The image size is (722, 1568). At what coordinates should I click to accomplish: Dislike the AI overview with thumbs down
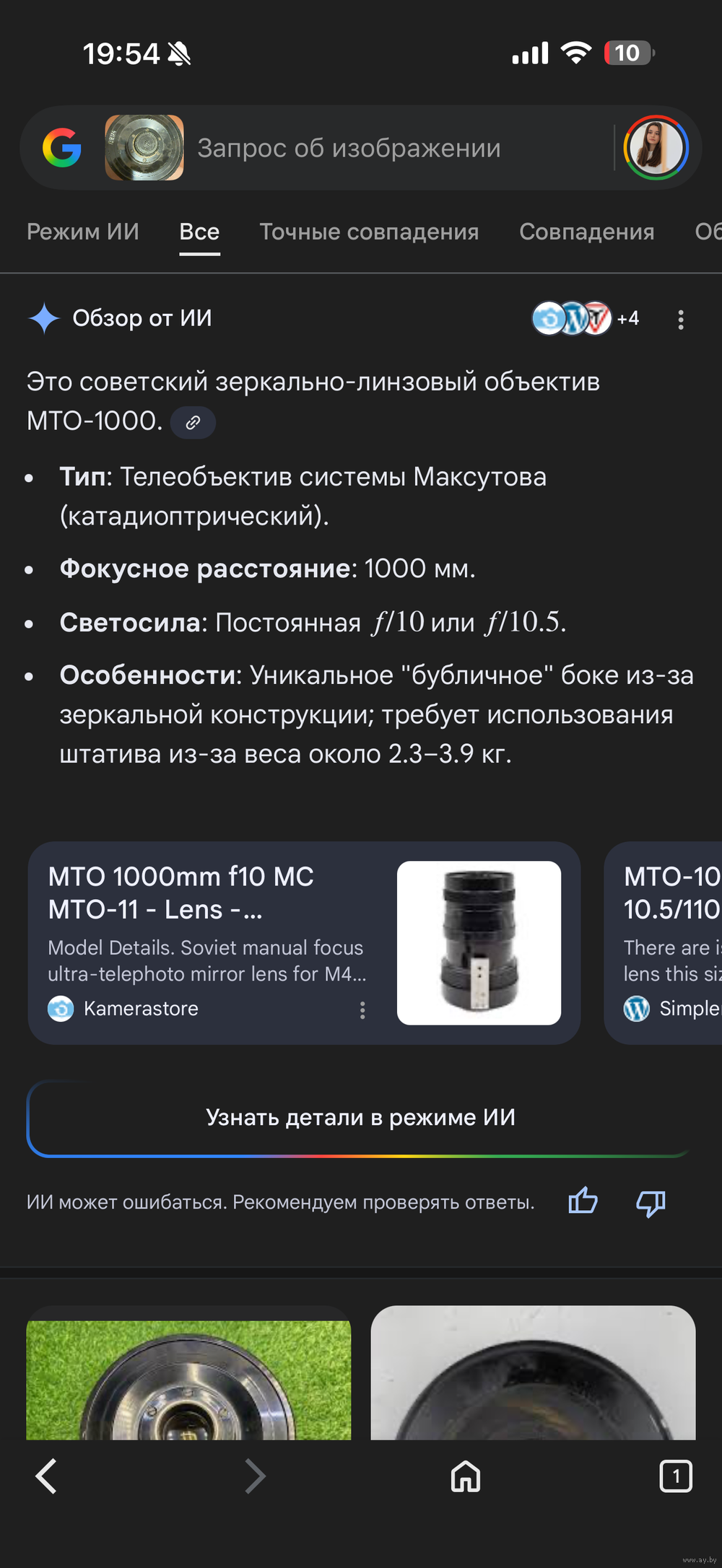(x=651, y=1202)
